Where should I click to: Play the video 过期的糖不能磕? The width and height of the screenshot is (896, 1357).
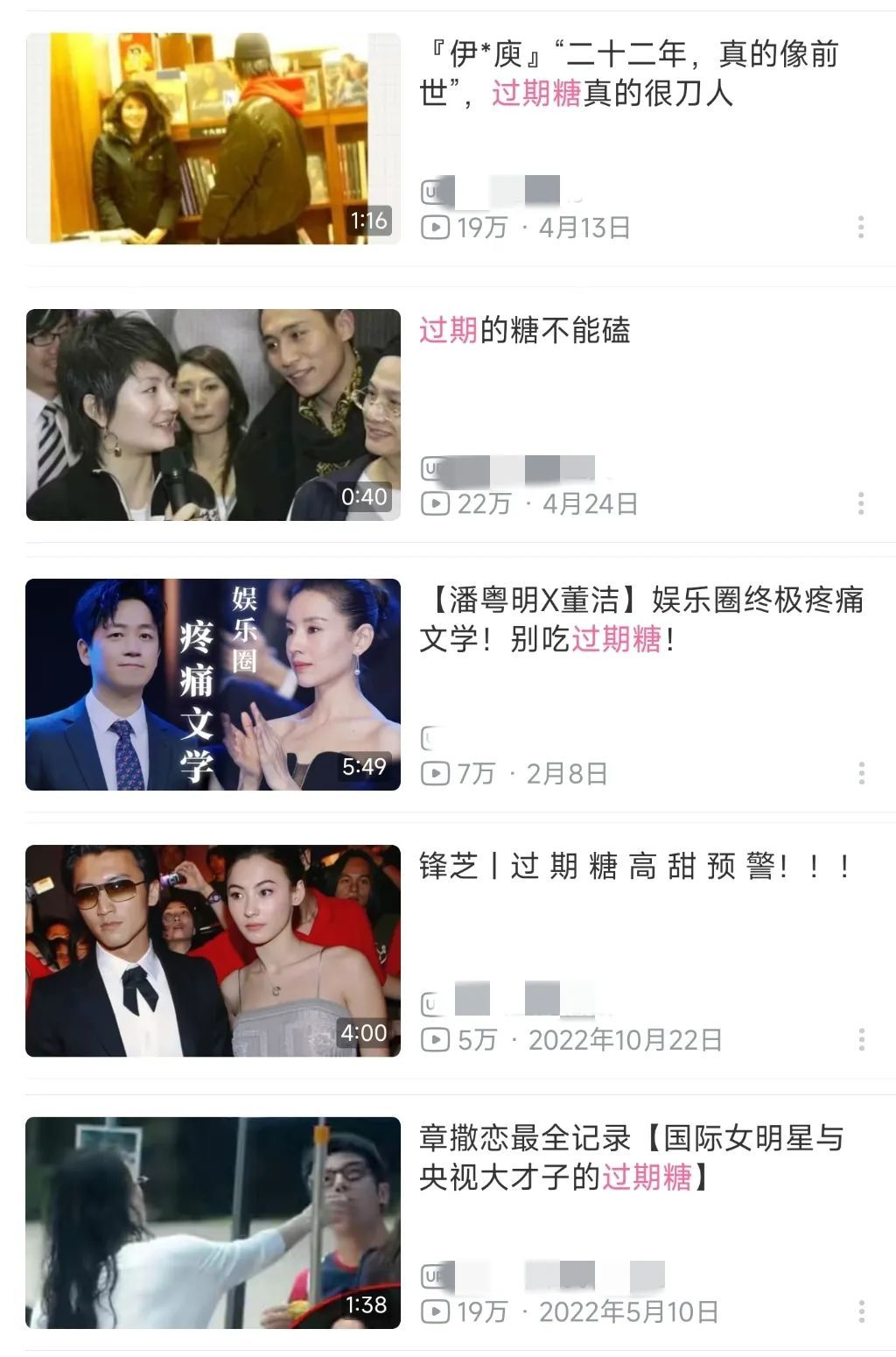[213, 415]
